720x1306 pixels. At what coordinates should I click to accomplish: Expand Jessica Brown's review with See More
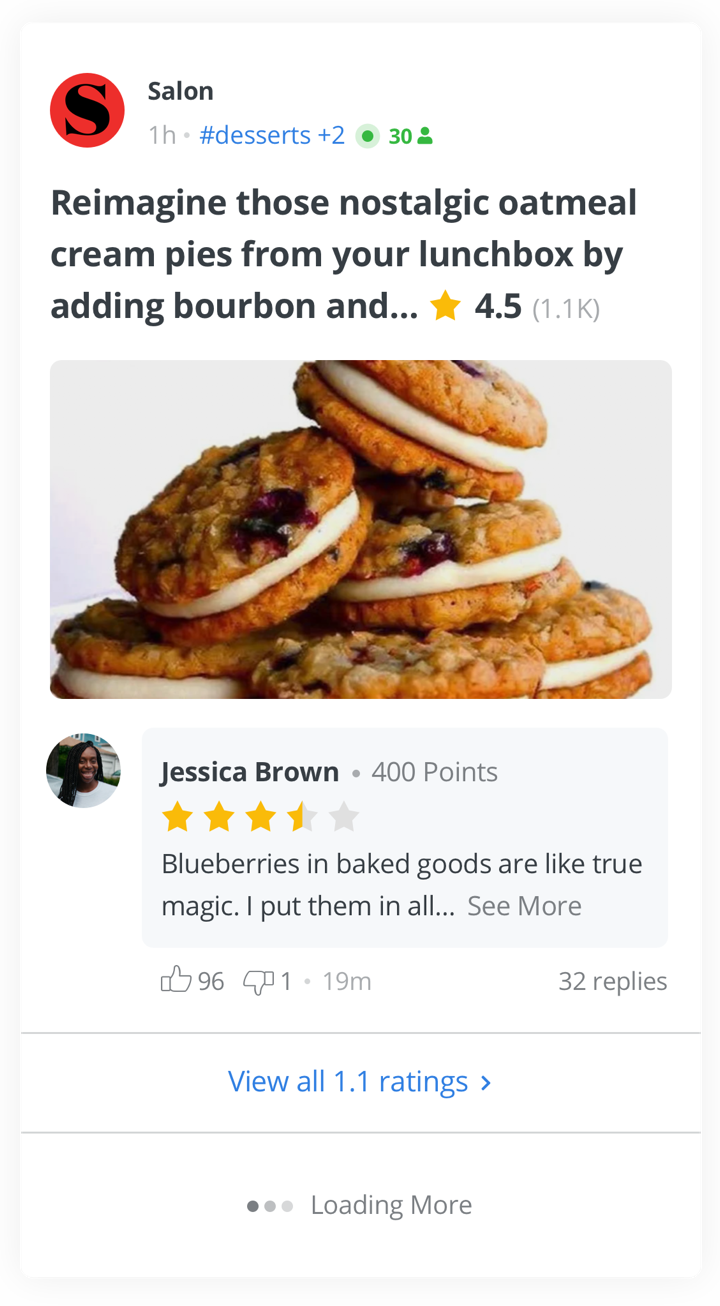coord(524,906)
